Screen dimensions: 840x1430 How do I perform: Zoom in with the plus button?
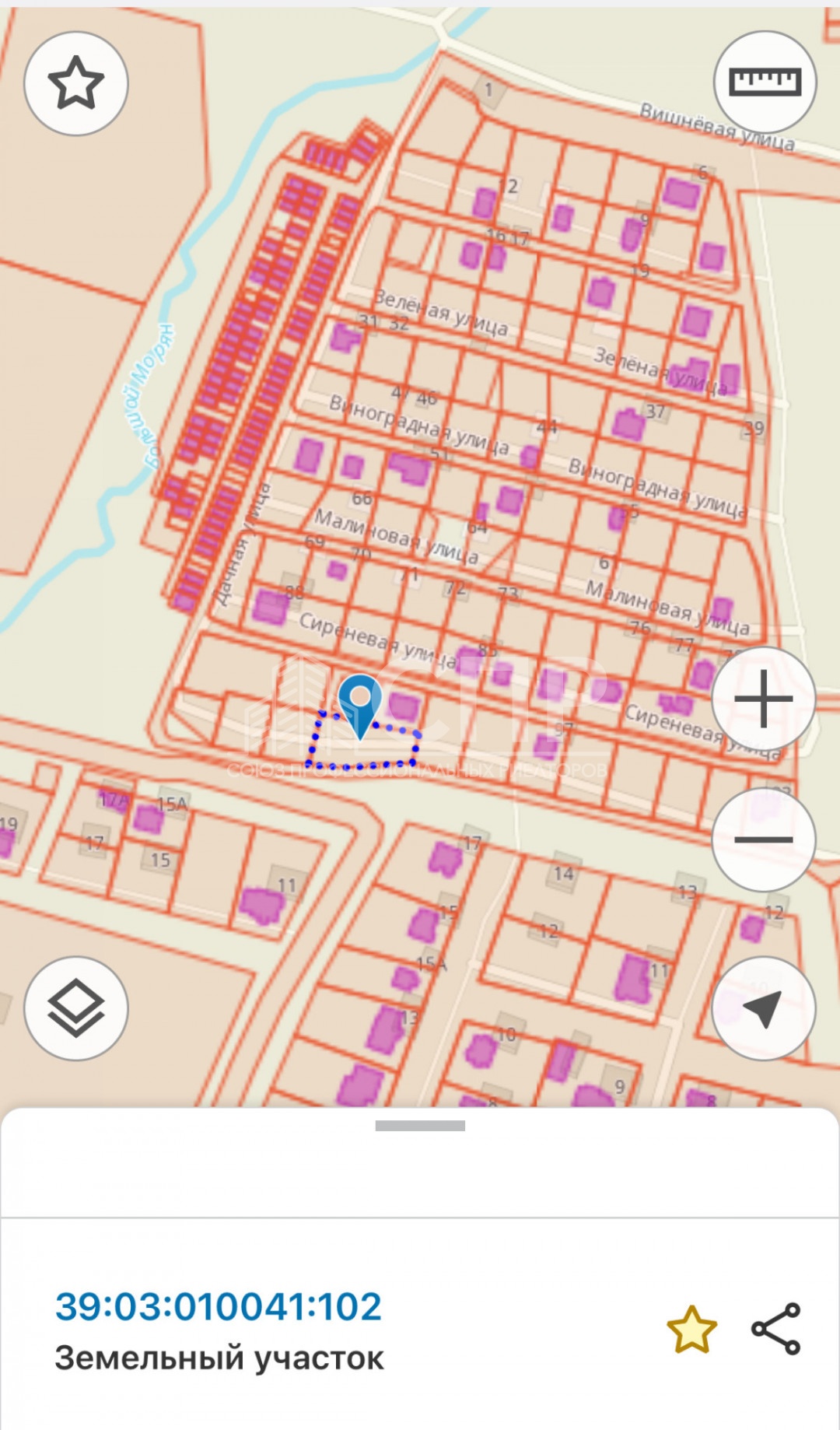point(764,698)
